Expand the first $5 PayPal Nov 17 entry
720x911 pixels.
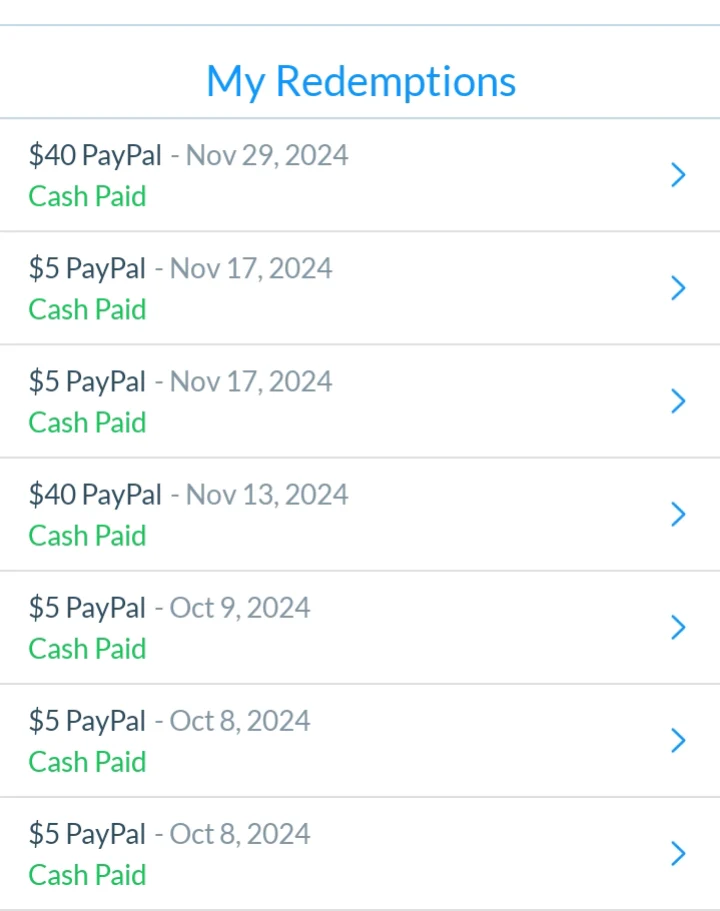coord(678,288)
